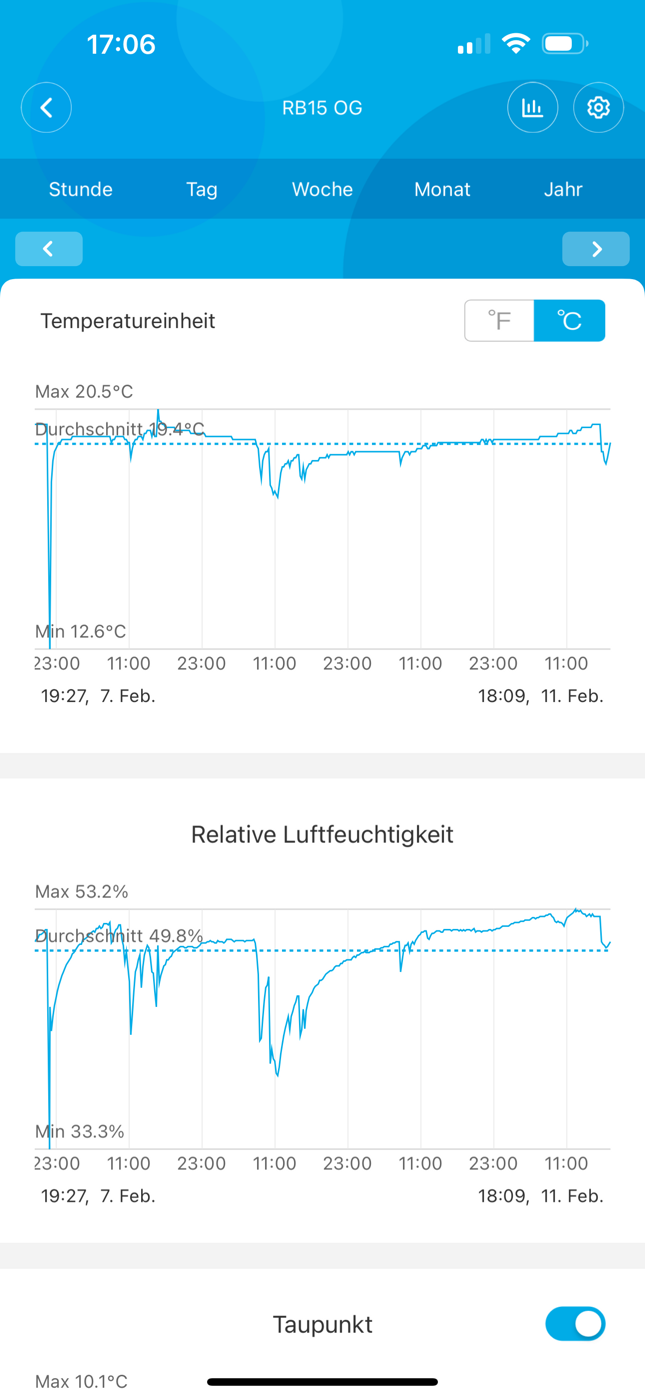Select °C as temperature unit
Viewport: 645px width, 1398px height.
569,321
